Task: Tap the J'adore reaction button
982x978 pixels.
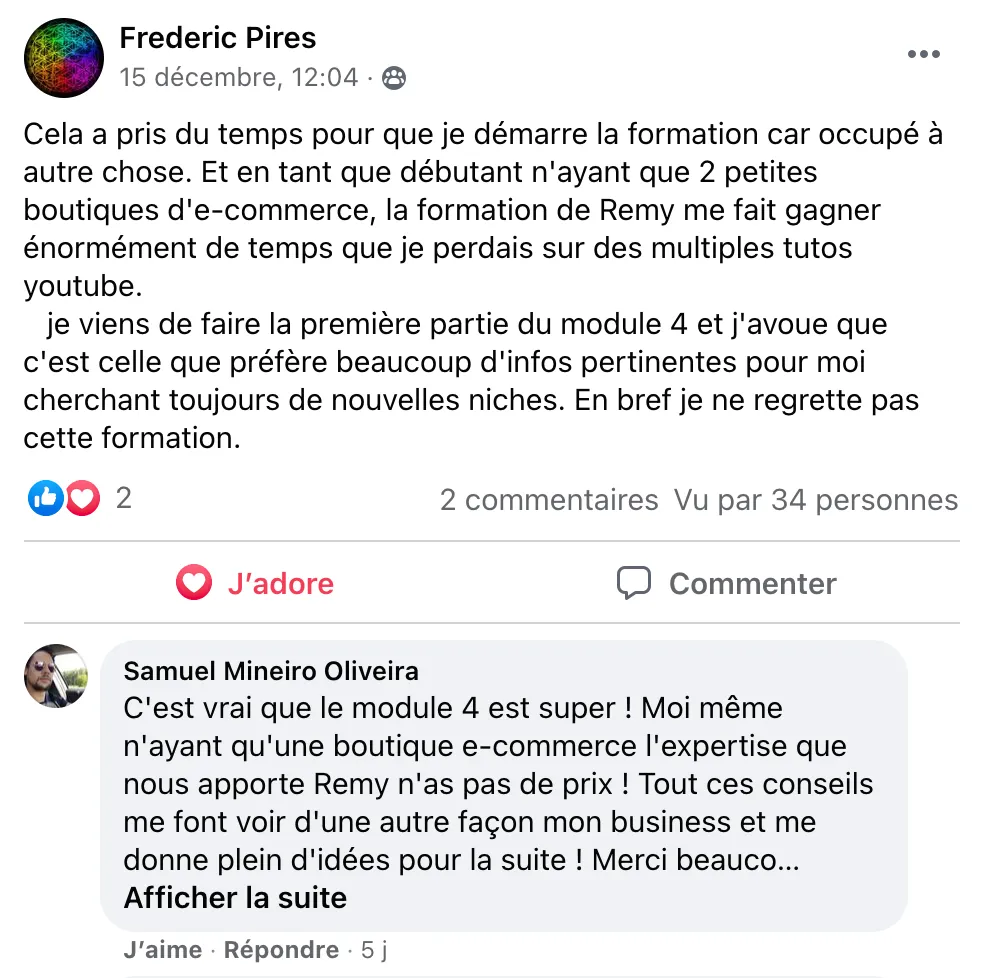Action: (x=256, y=584)
